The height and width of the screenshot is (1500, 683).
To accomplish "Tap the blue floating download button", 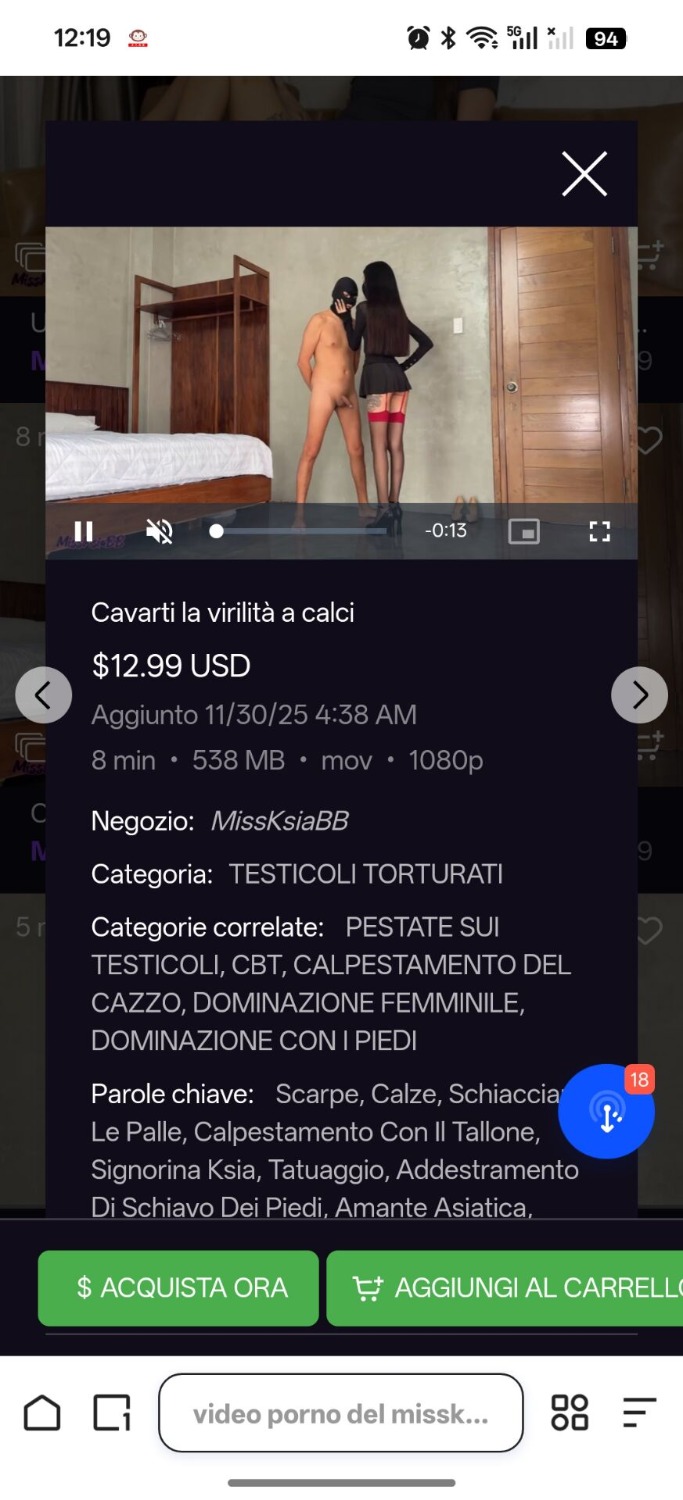I will click(x=606, y=1112).
